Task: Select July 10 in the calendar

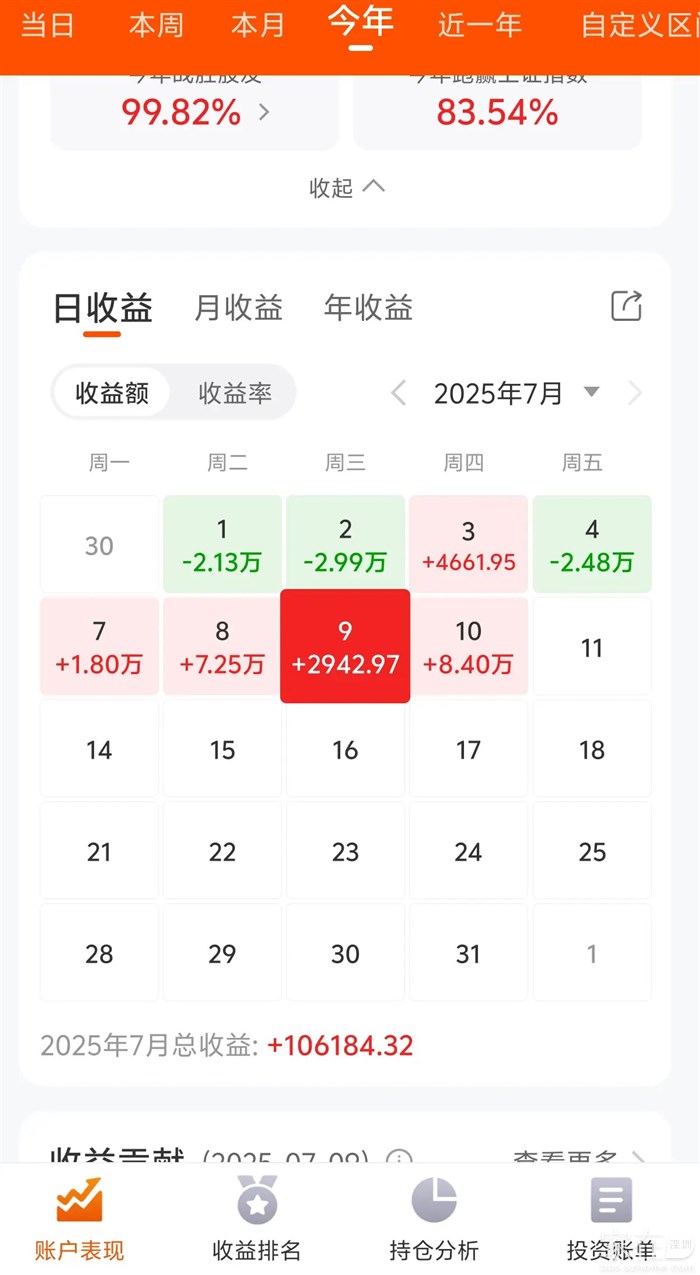Action: pos(468,646)
